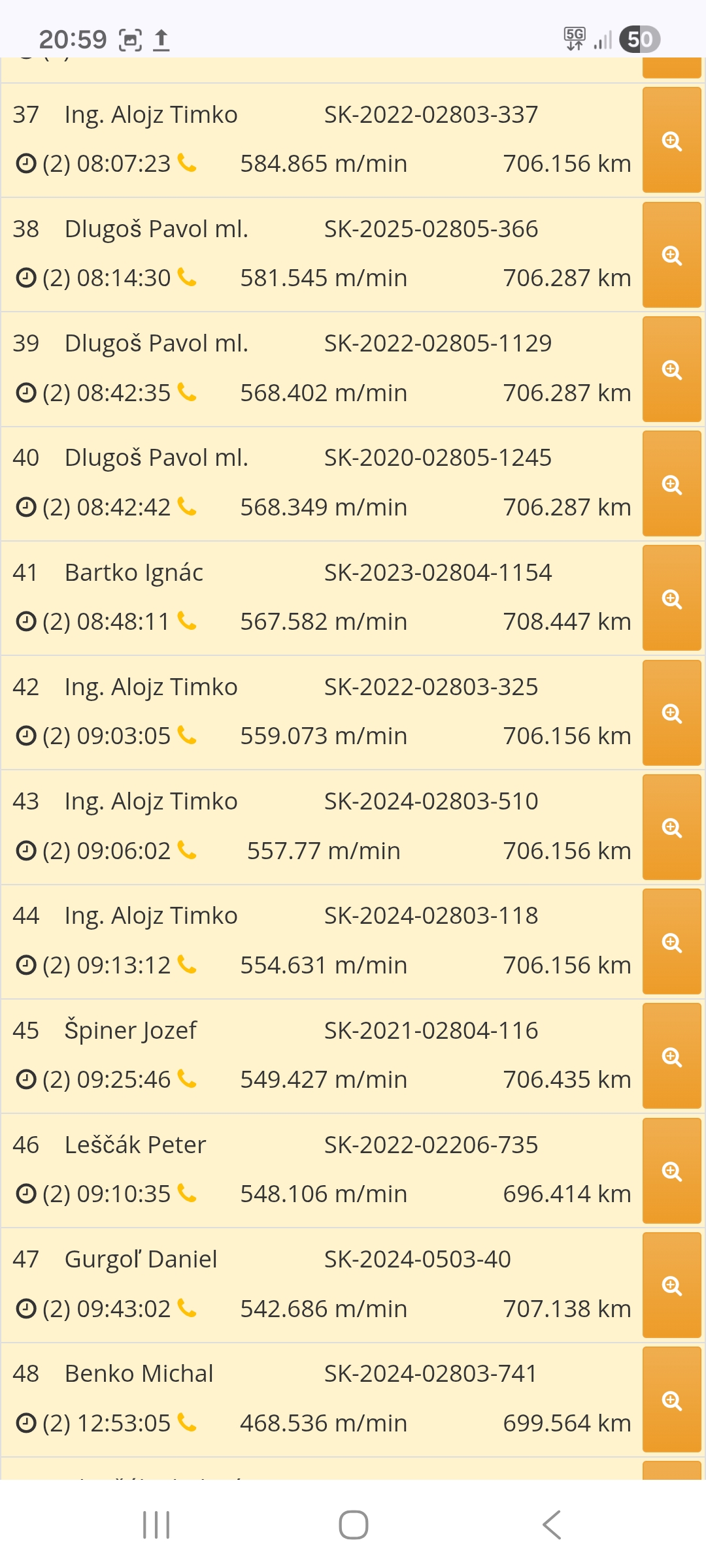Go back using the system back button

[x=551, y=1525]
